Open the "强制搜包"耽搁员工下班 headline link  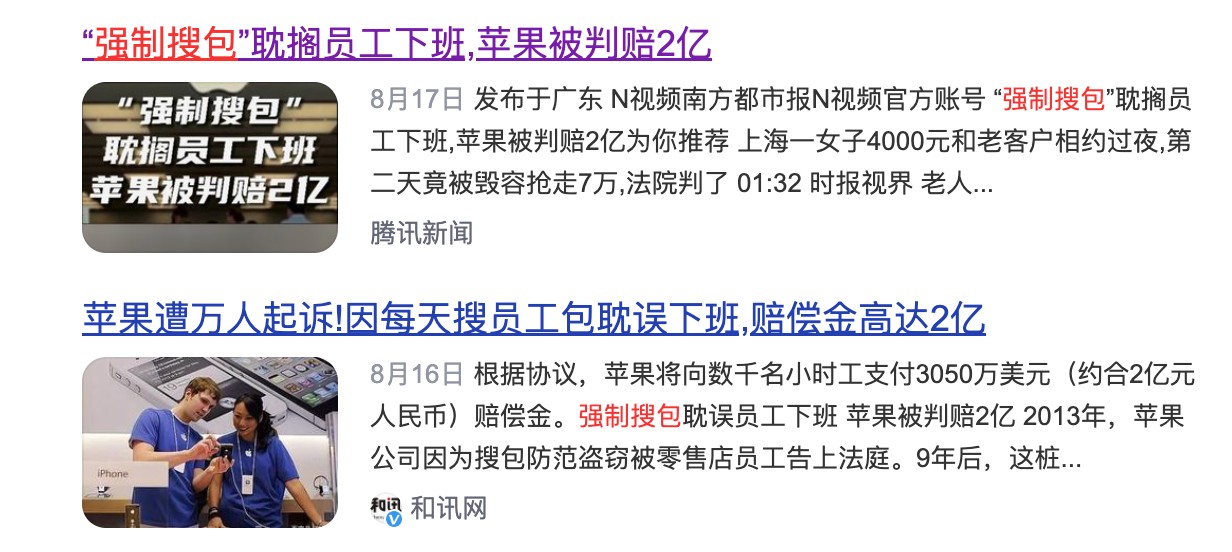(x=396, y=43)
